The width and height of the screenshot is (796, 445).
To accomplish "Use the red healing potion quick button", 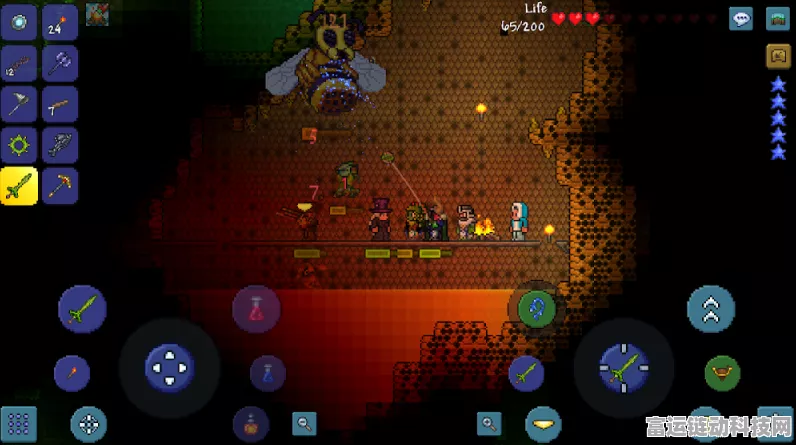I will [x=256, y=308].
